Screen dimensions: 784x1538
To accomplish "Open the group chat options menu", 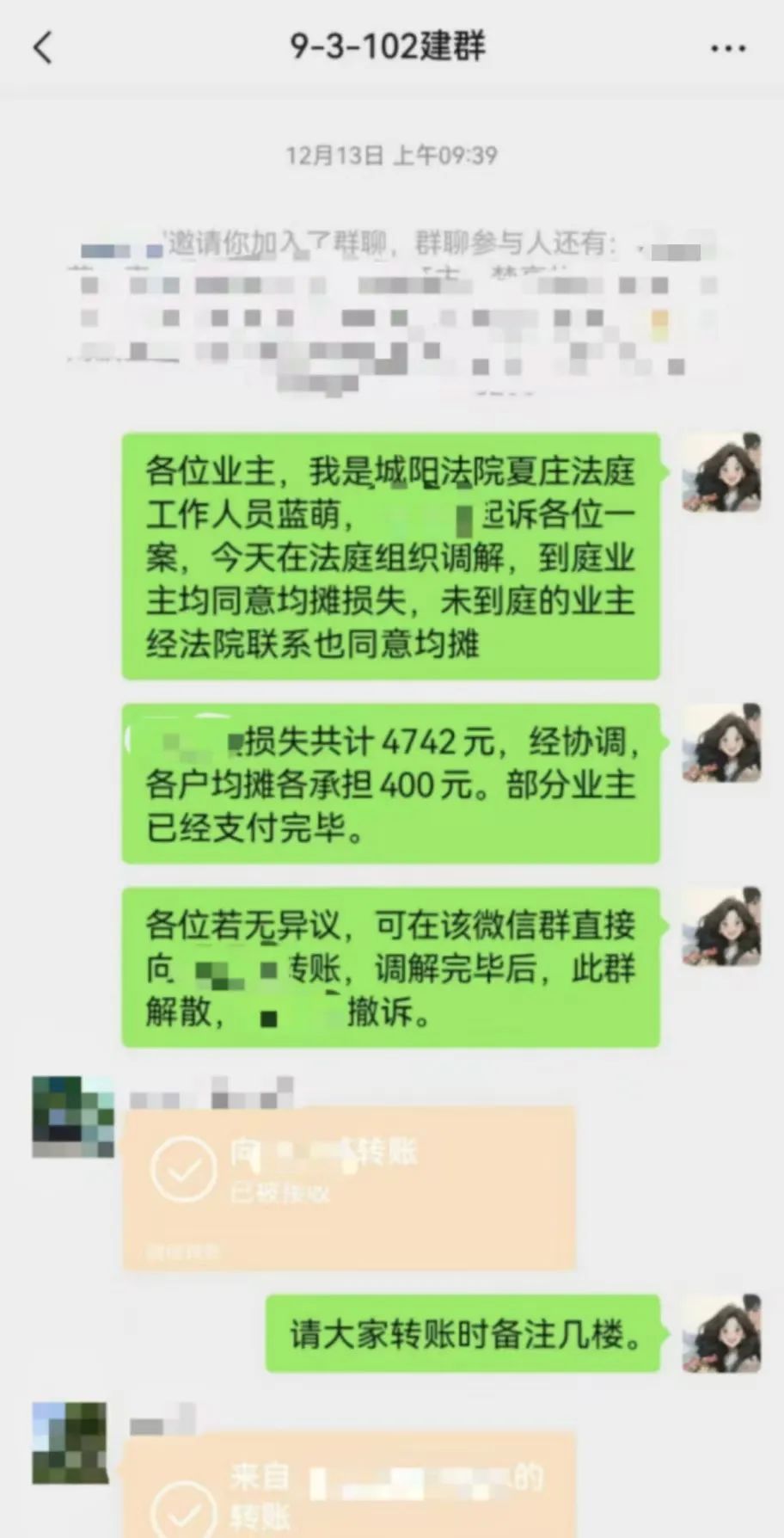I will 727,48.
